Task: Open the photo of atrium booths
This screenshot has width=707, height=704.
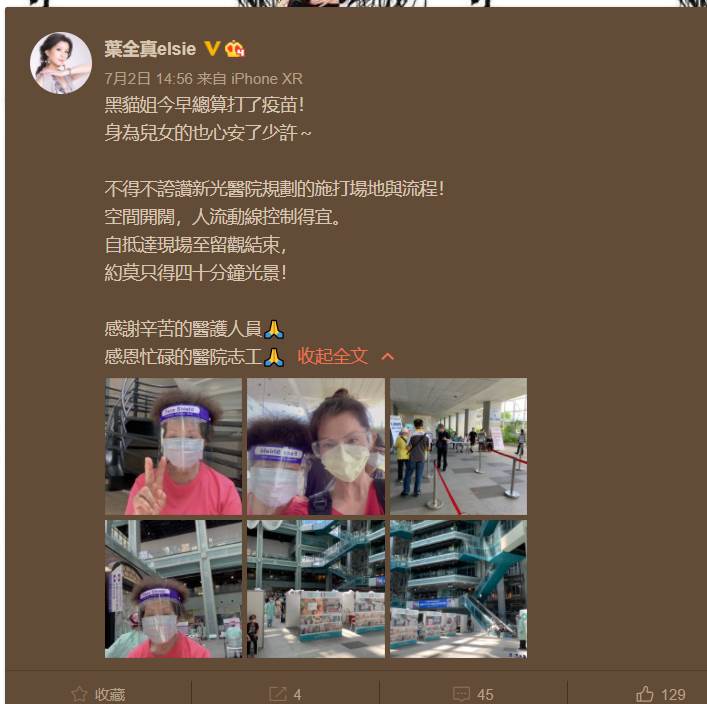Action: click(x=315, y=588)
